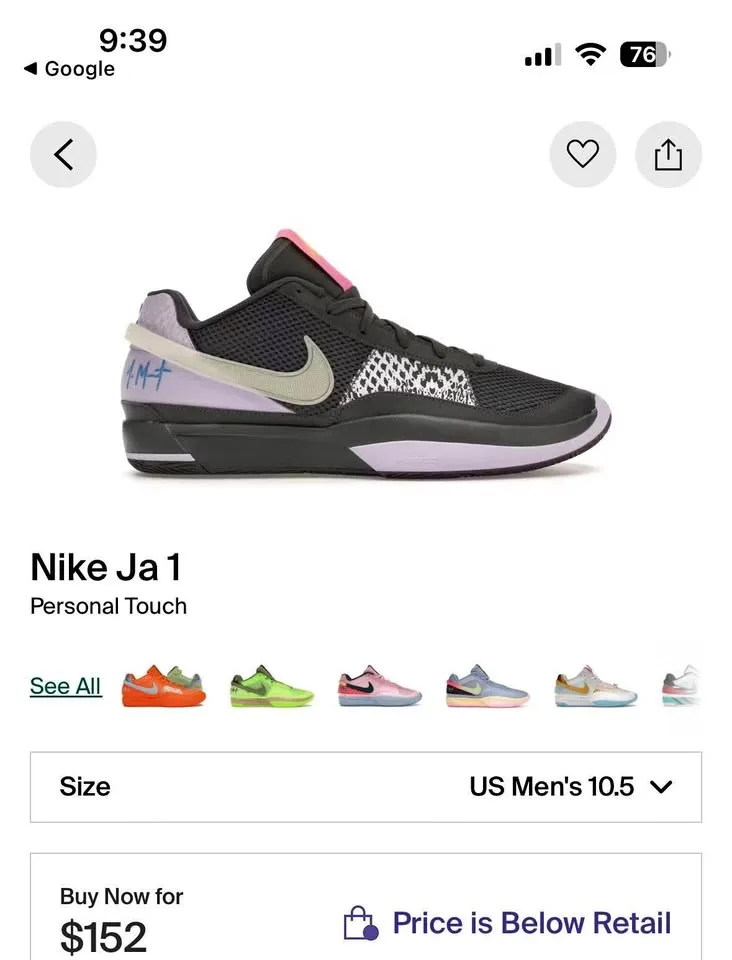Expand the Size dropdown chevron

660,787
